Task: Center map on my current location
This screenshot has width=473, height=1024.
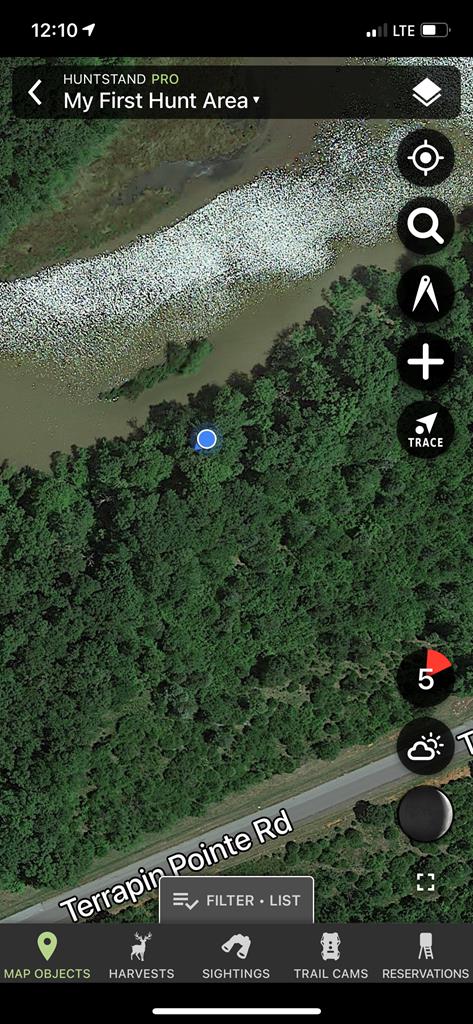Action: click(425, 158)
